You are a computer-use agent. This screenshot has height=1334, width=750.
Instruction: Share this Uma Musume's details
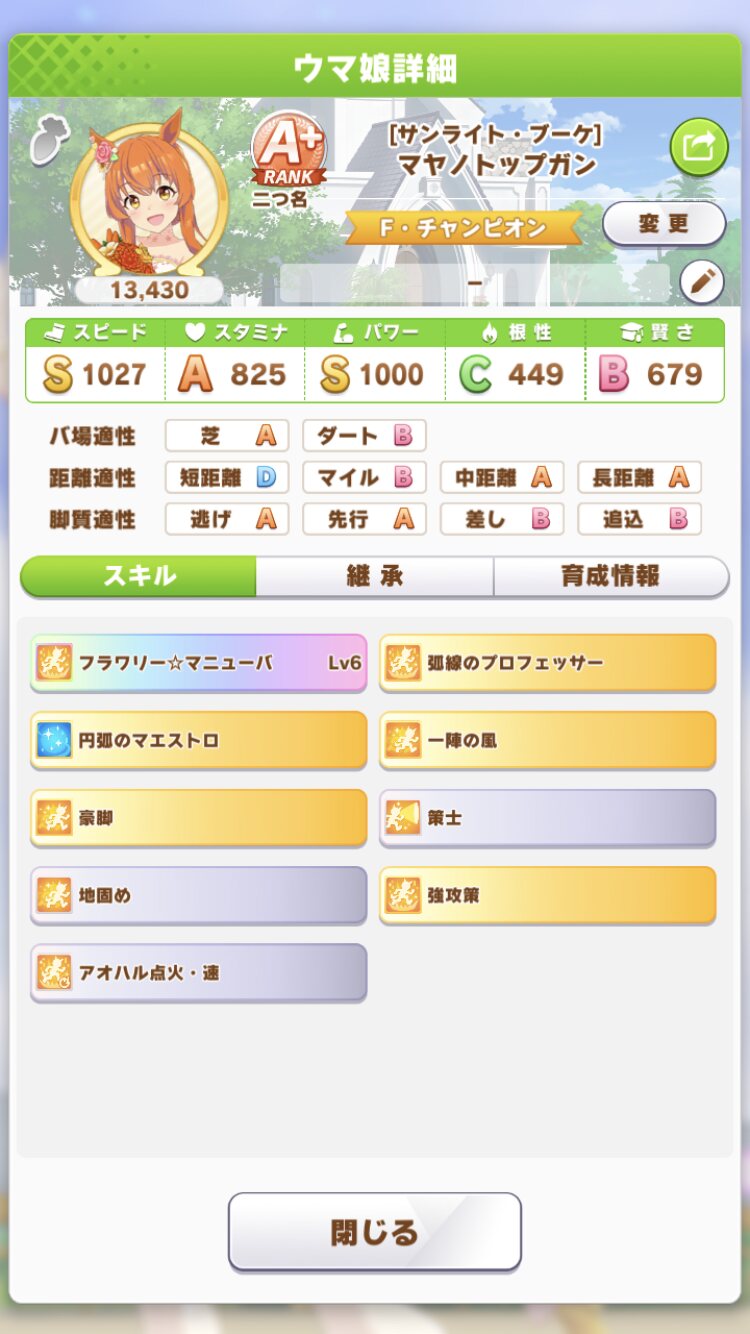tap(698, 148)
